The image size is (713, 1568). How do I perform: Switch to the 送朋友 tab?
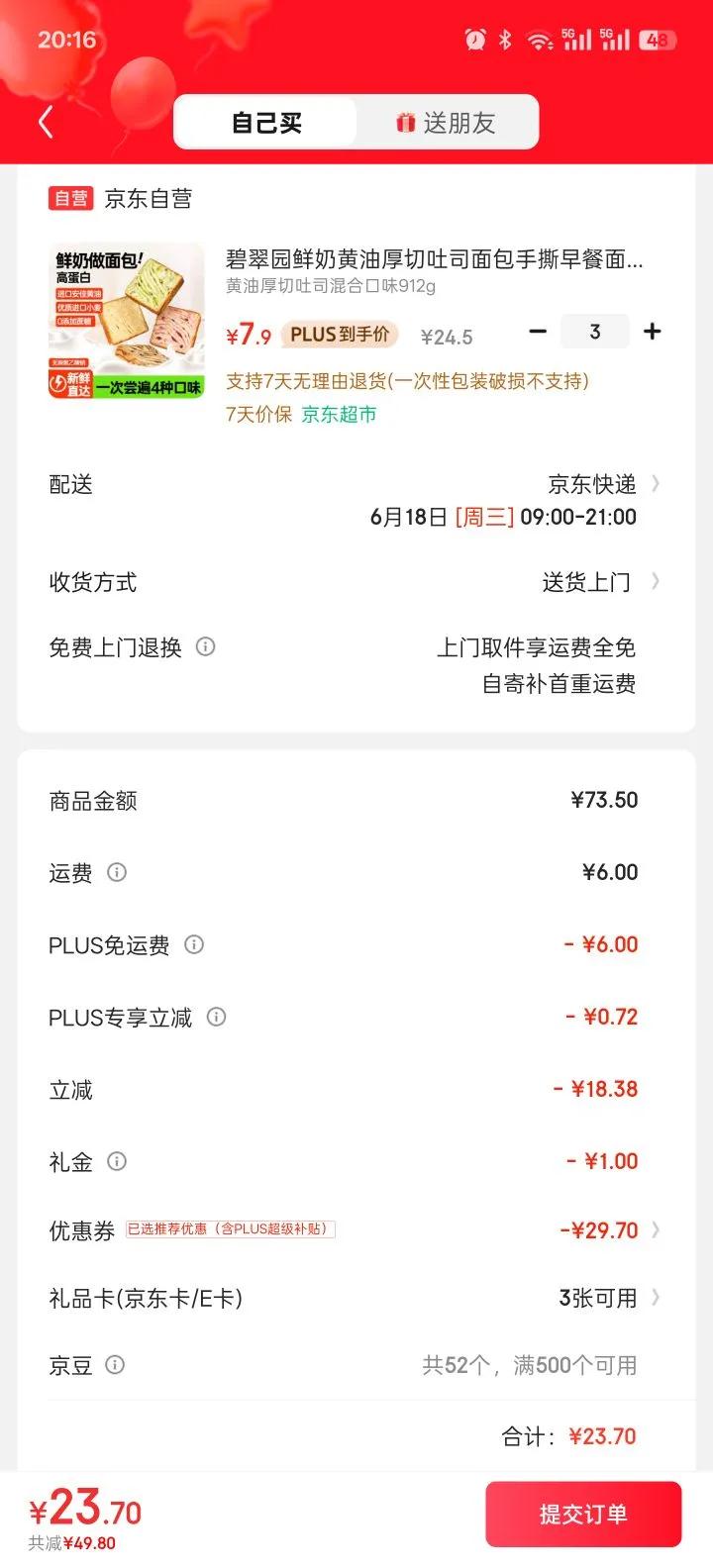[x=447, y=123]
